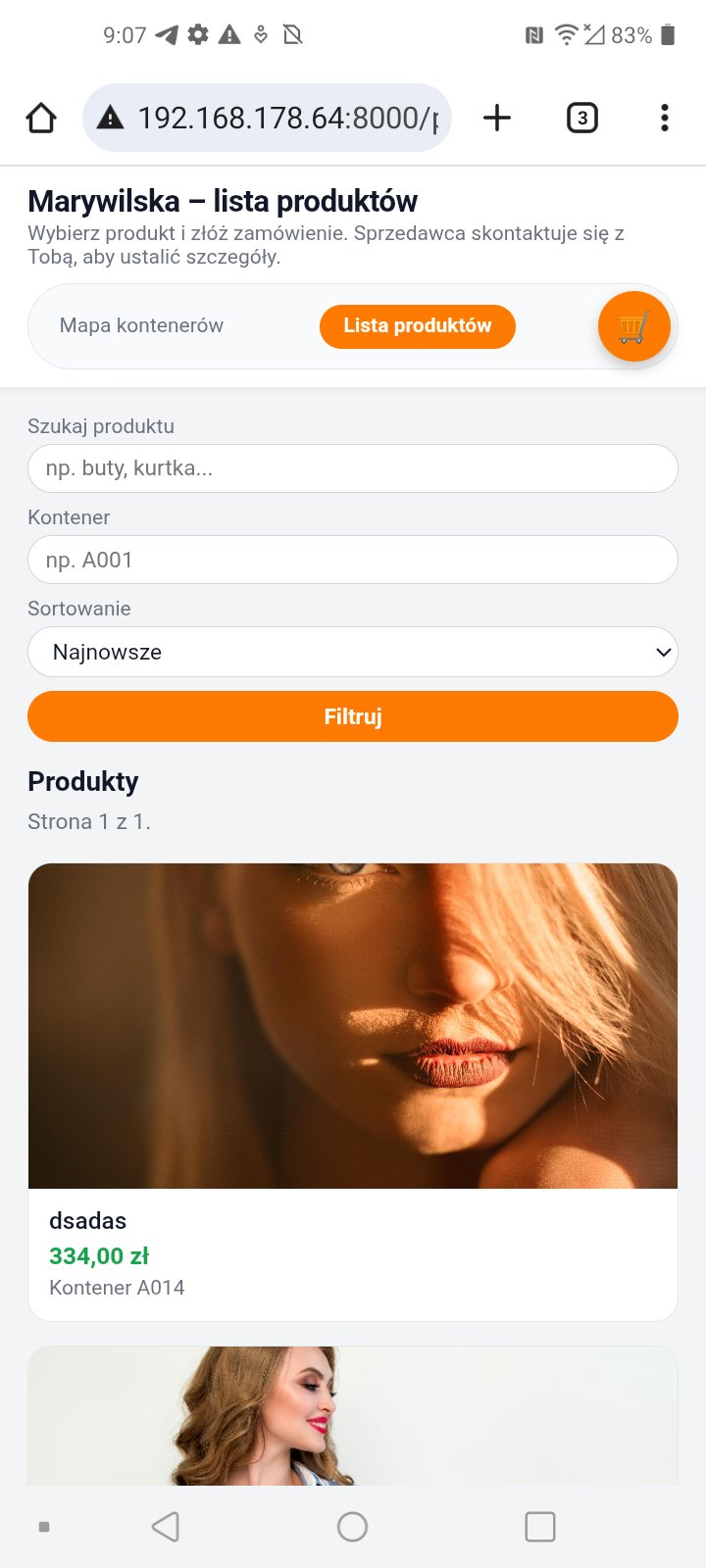
Task: Select the Lista produktów tab
Action: (x=417, y=326)
